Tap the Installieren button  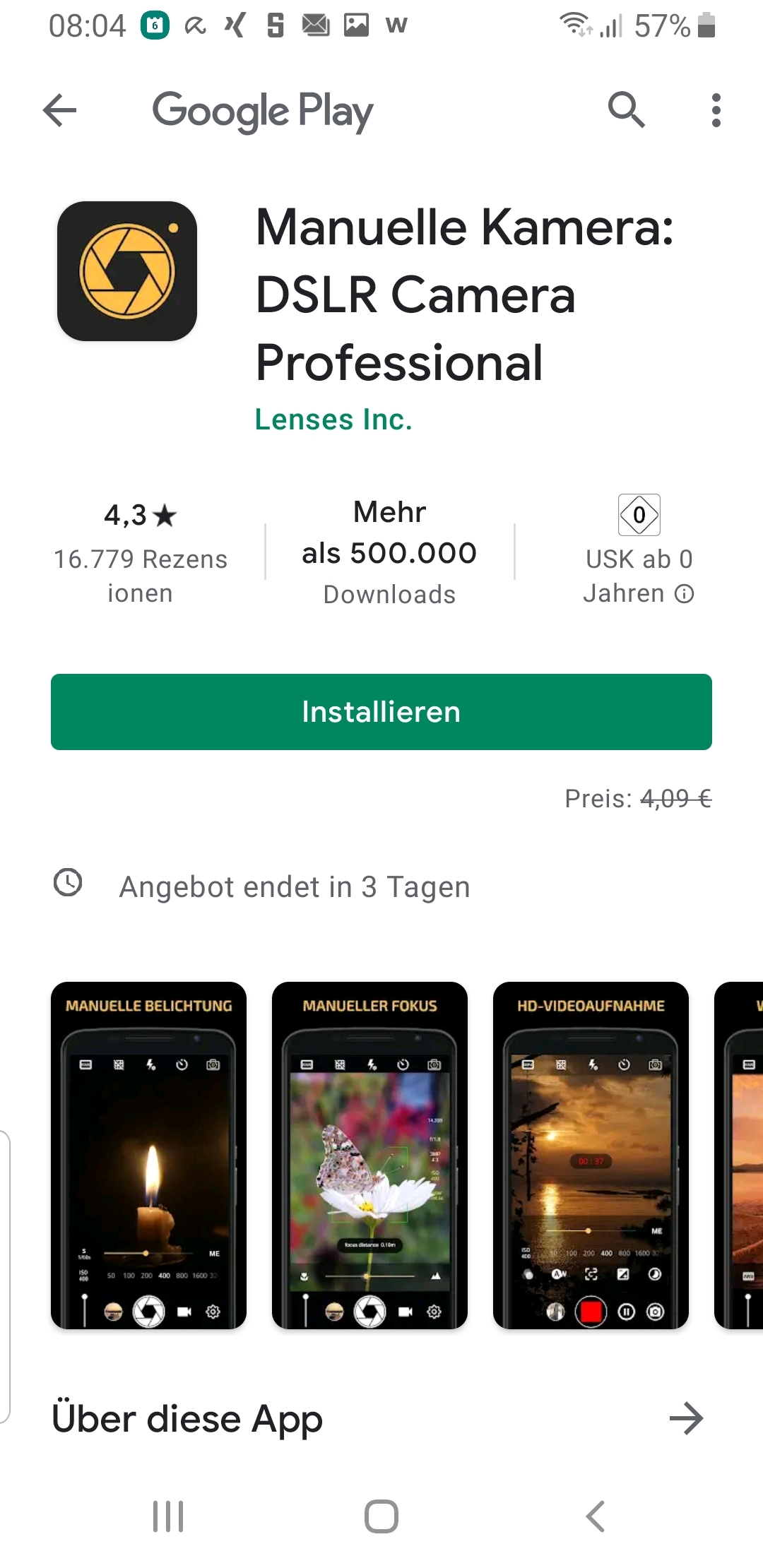click(381, 712)
